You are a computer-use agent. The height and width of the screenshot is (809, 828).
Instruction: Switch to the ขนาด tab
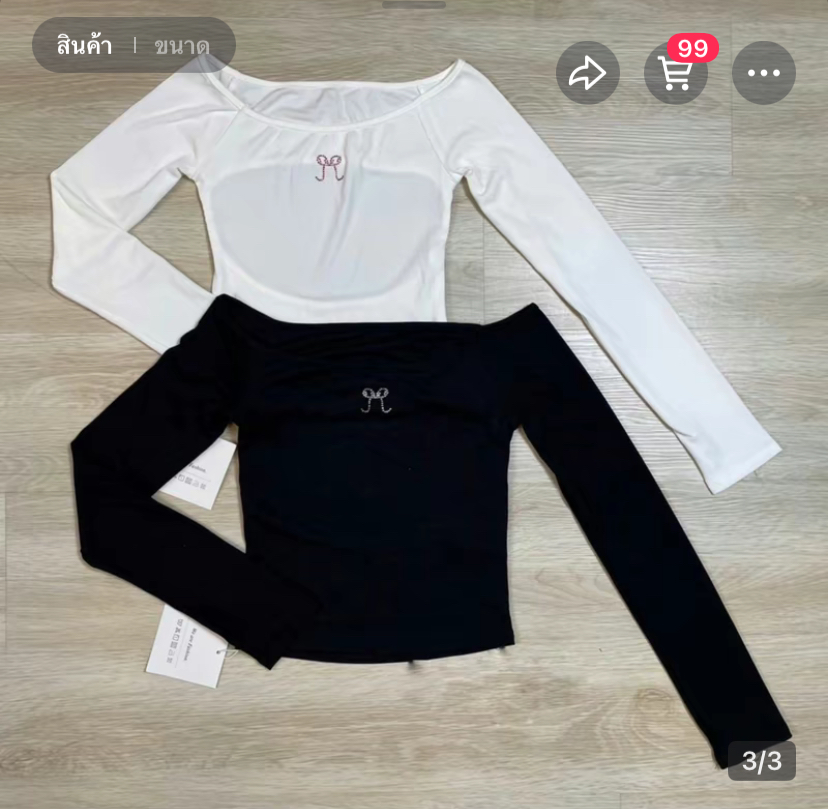point(182,46)
